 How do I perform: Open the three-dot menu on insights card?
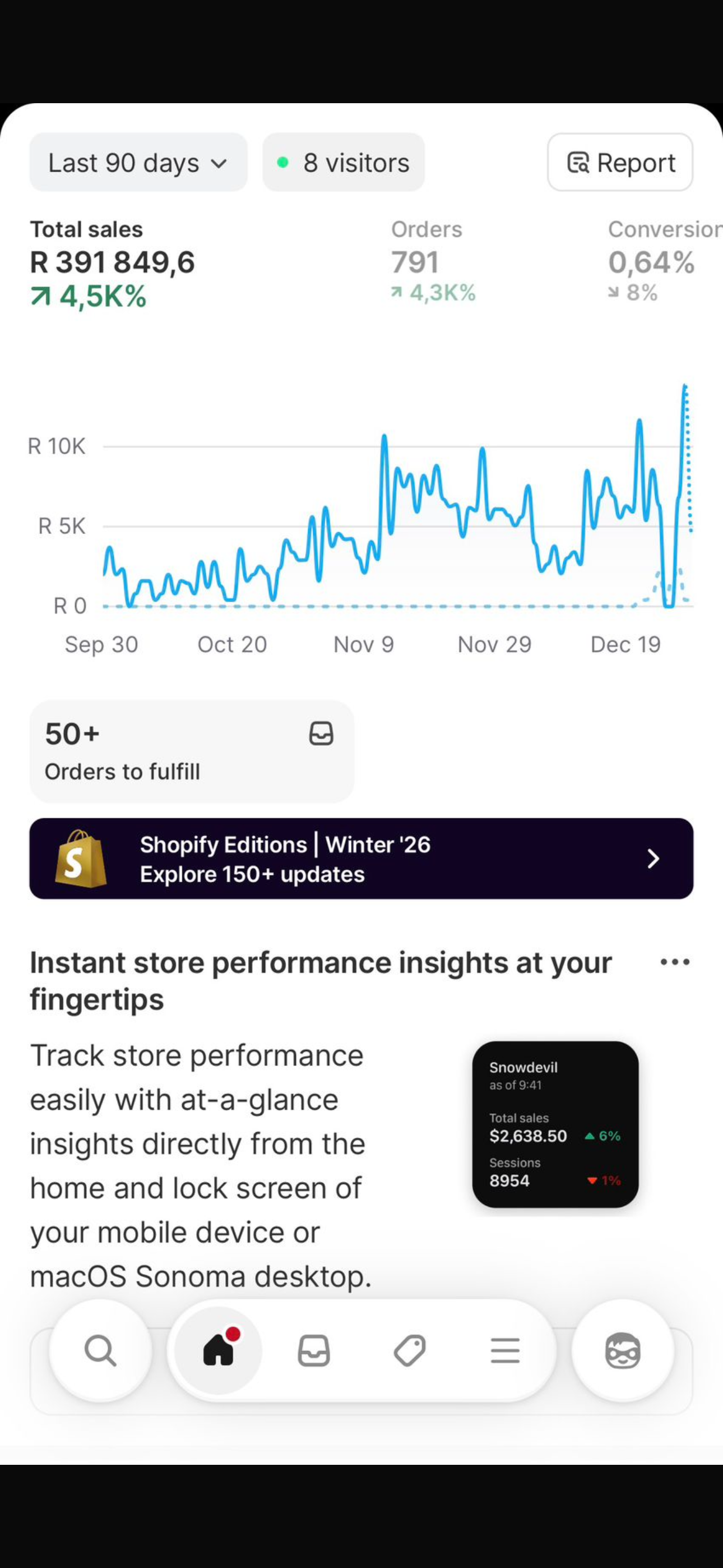pos(675,962)
